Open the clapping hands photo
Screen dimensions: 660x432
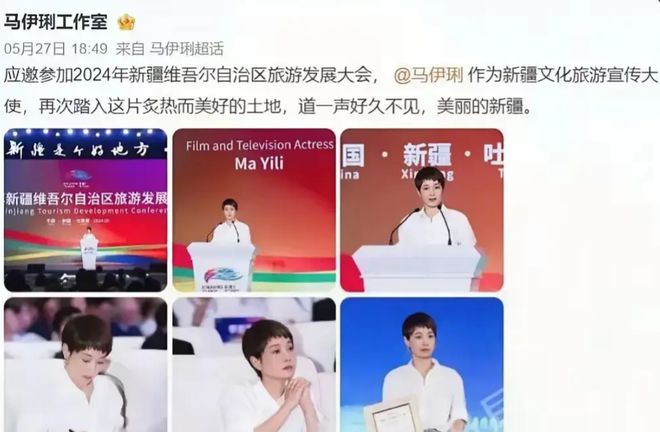(254, 365)
